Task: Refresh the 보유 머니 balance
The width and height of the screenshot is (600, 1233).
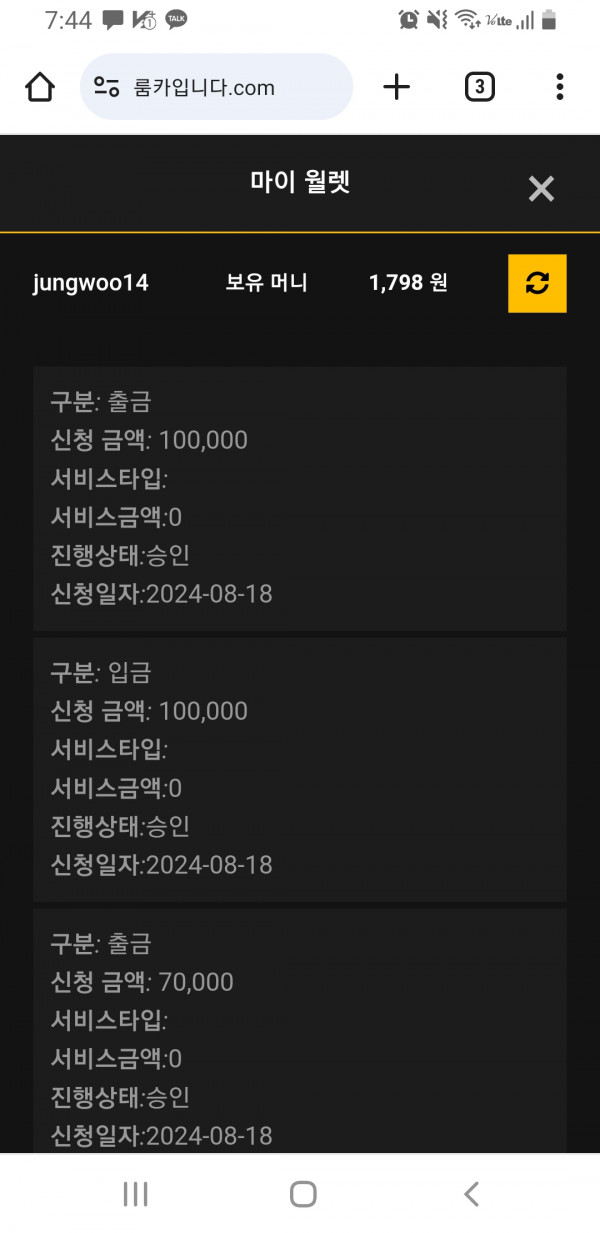Action: coord(537,283)
